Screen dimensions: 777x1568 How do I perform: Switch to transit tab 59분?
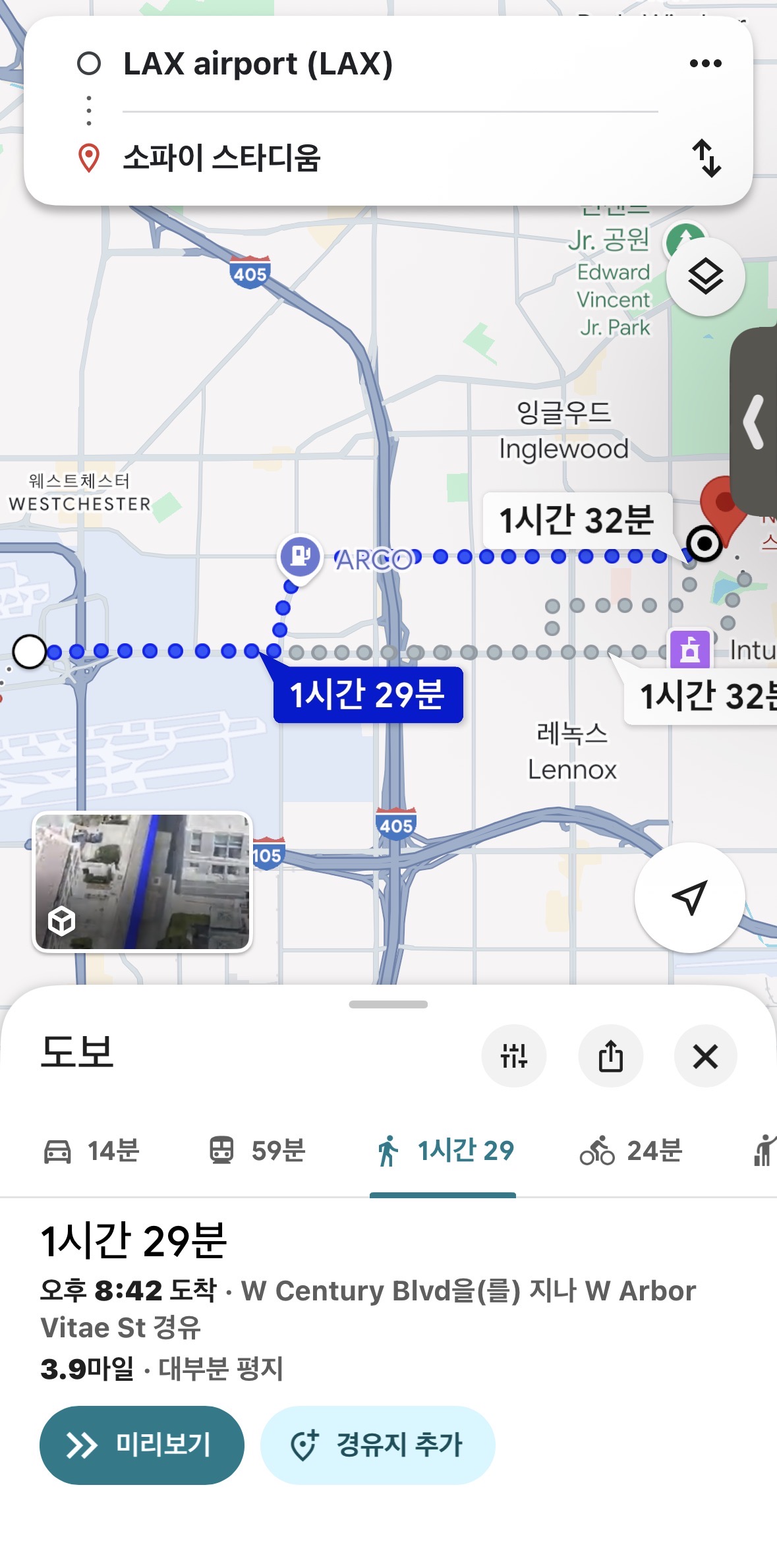click(257, 1151)
